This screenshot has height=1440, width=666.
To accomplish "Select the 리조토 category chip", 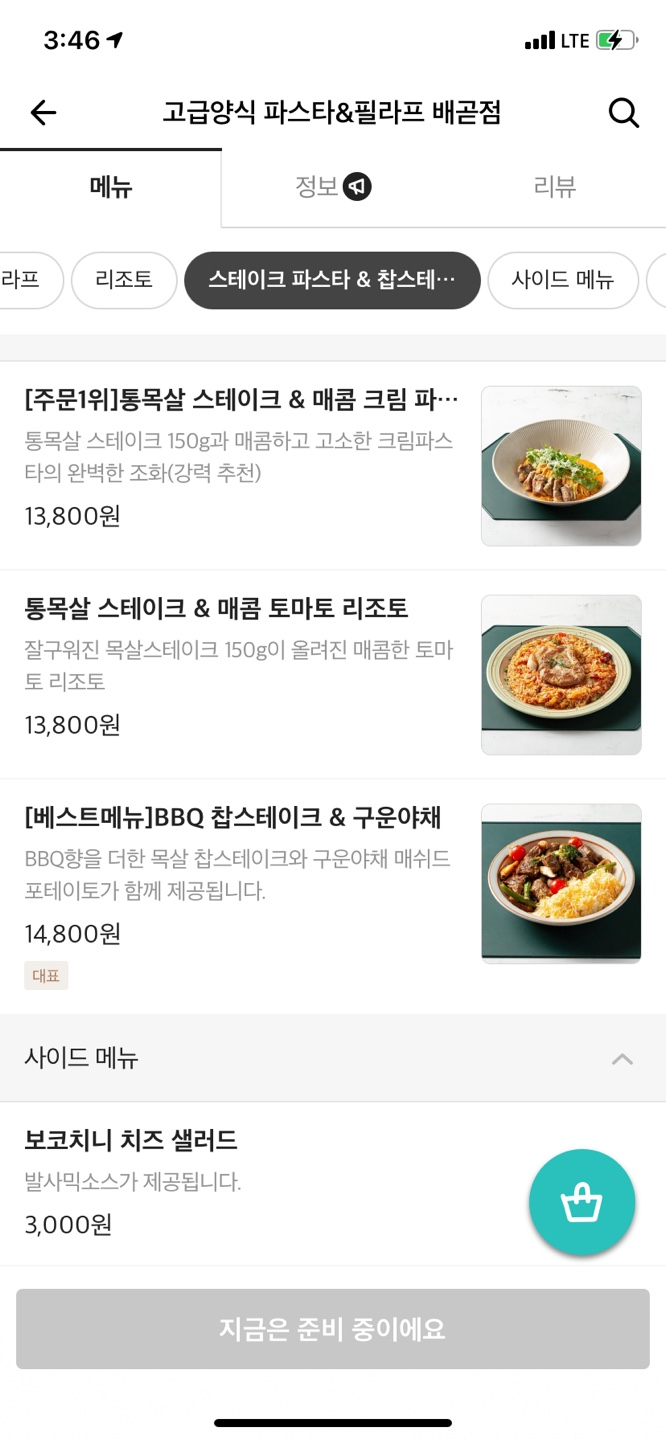I will point(124,280).
